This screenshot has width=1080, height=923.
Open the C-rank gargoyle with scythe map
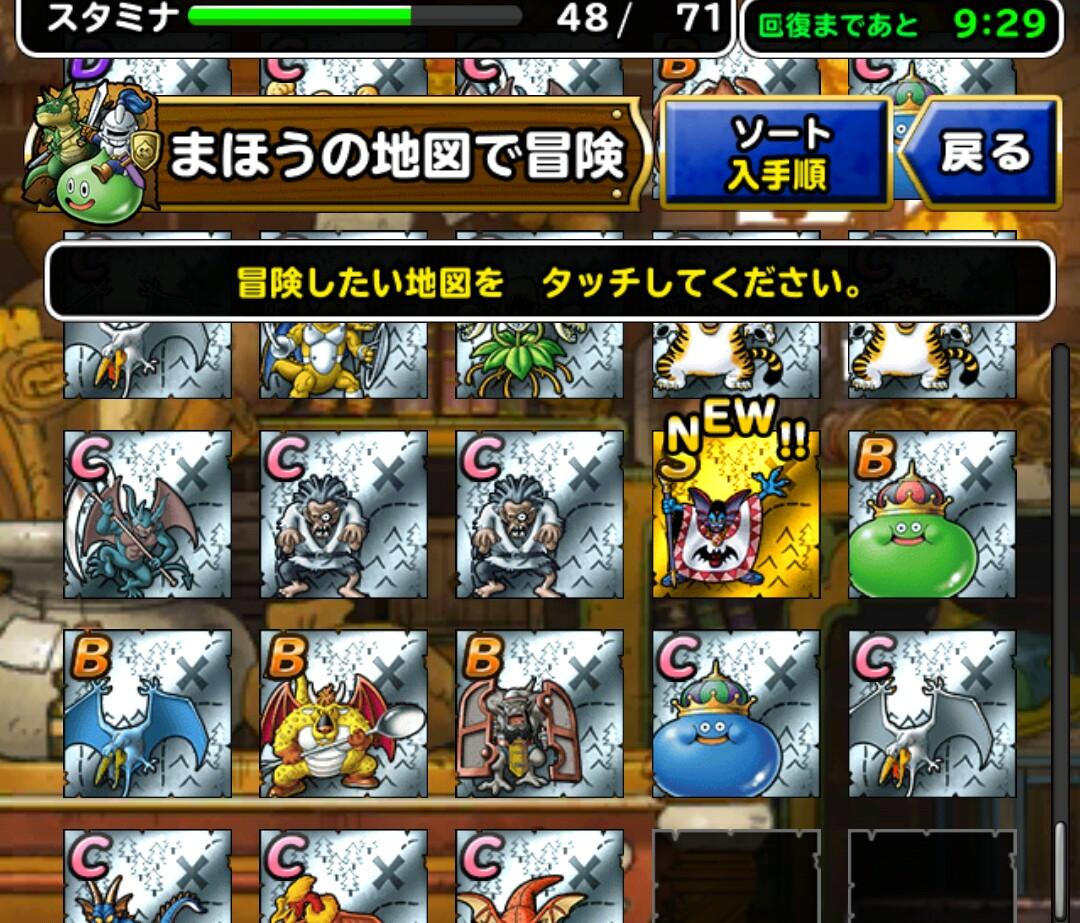click(147, 515)
